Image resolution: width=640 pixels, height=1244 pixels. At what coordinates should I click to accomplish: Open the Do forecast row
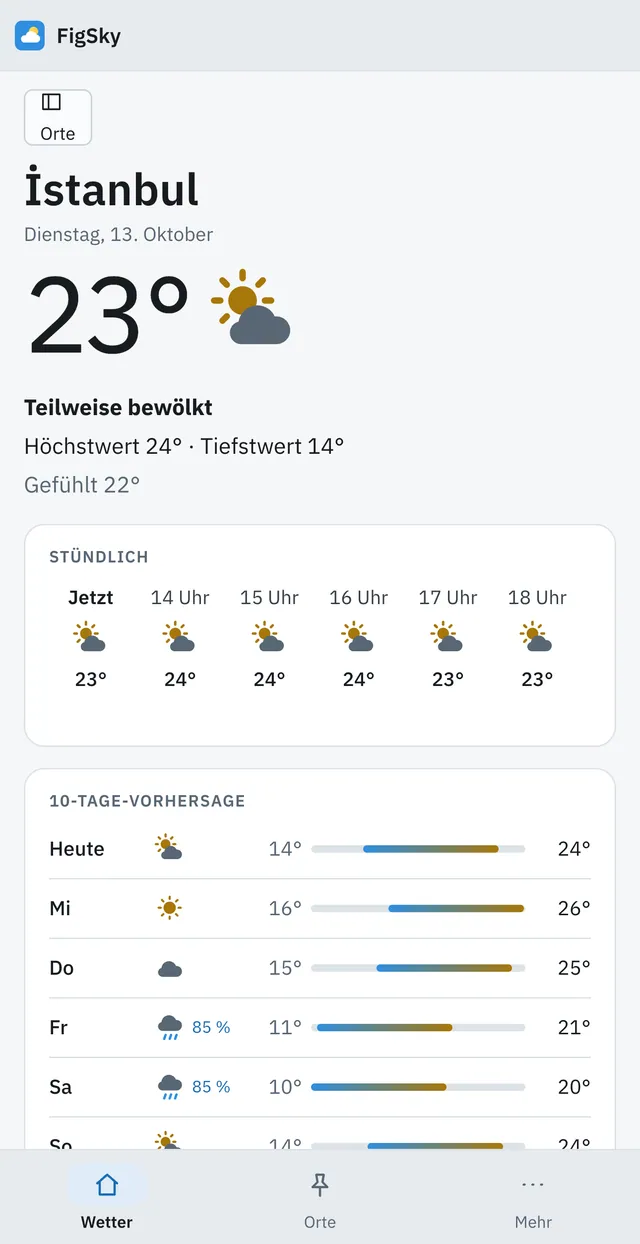(x=320, y=968)
